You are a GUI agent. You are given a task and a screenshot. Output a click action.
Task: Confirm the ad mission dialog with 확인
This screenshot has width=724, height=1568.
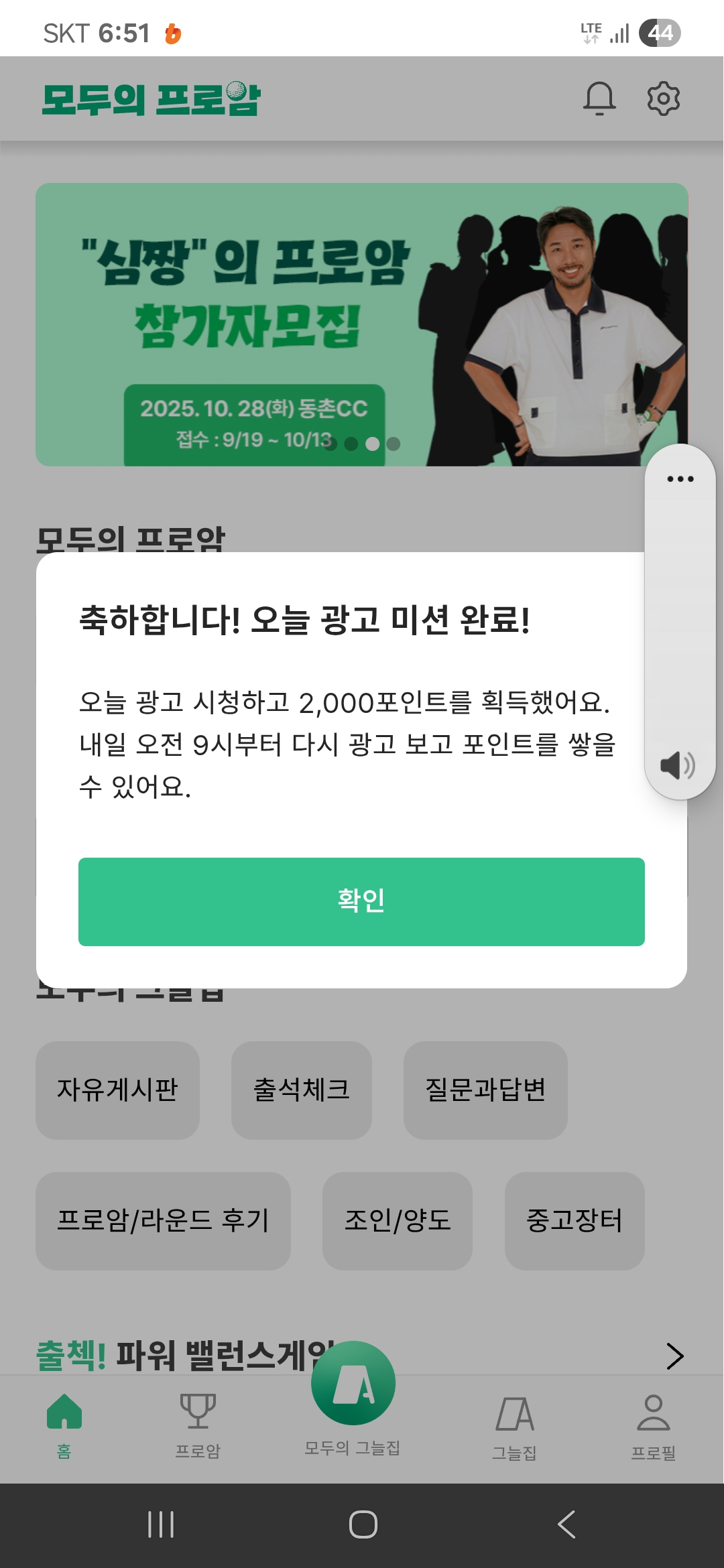click(361, 901)
